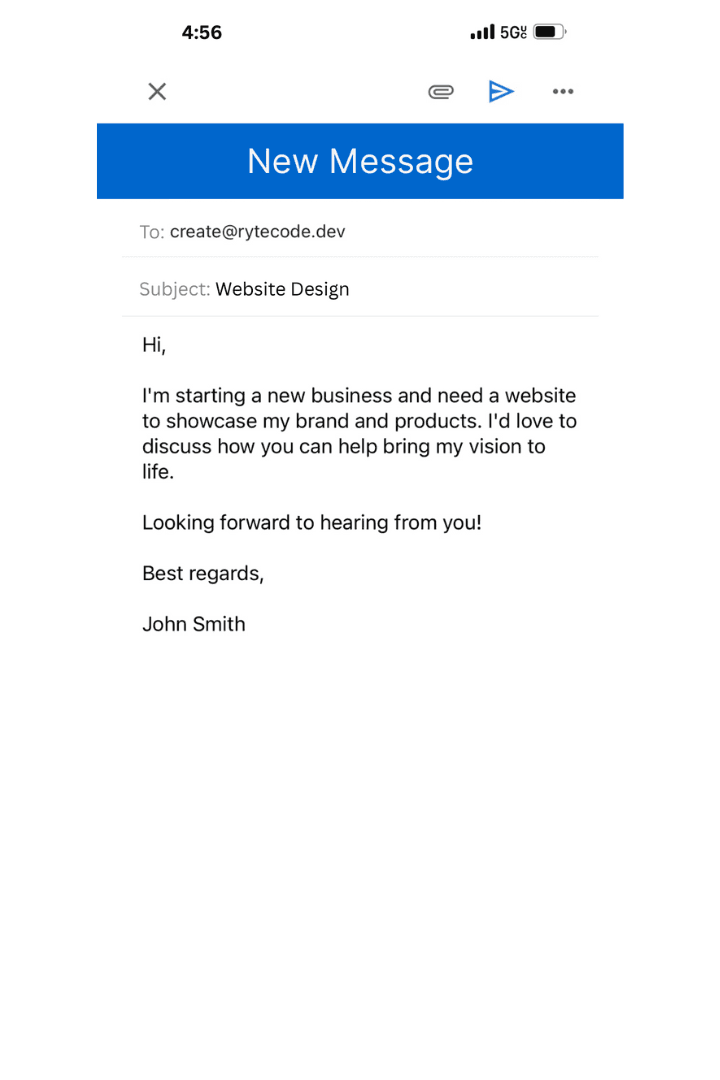Edit the To recipient field
This screenshot has height=1080, width=720.
coord(360,231)
